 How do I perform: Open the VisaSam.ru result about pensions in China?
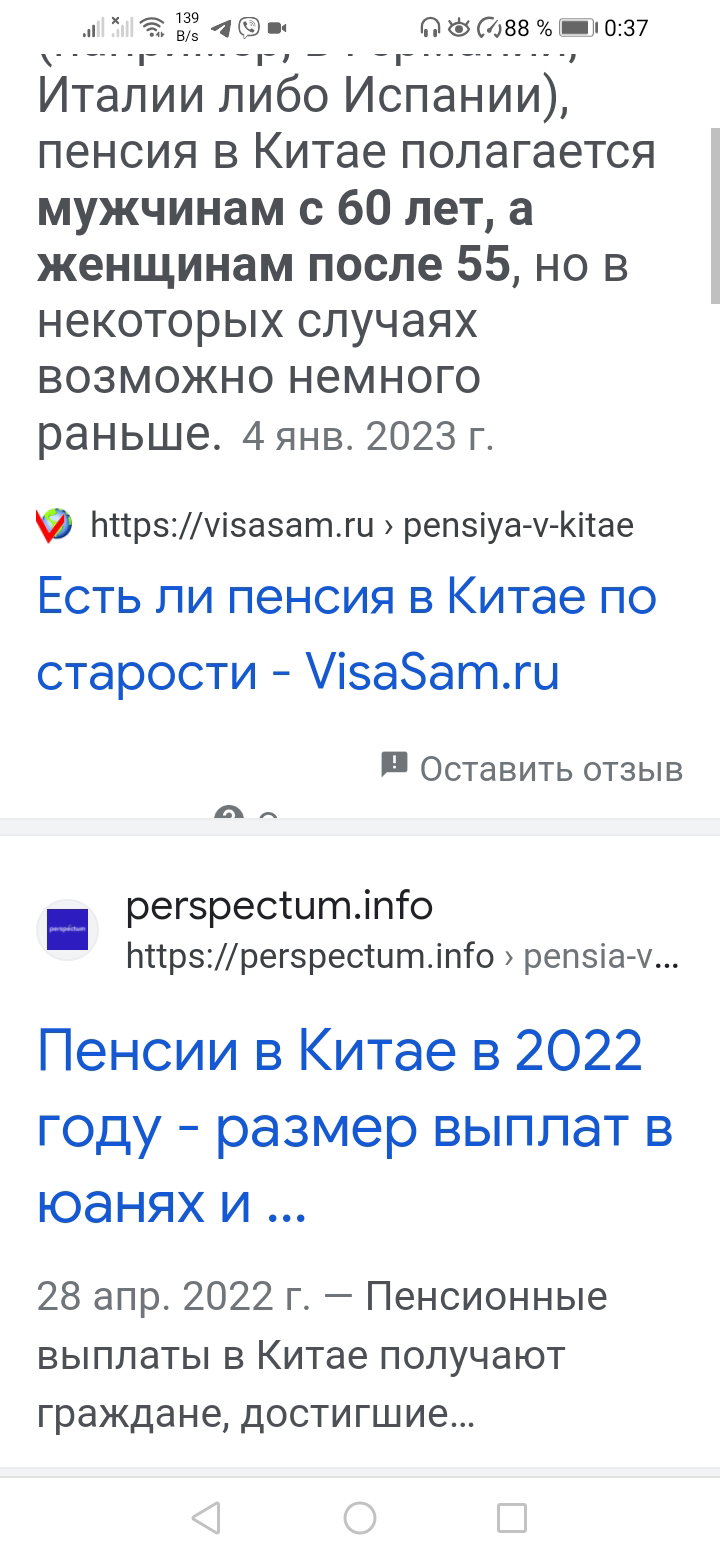347,635
